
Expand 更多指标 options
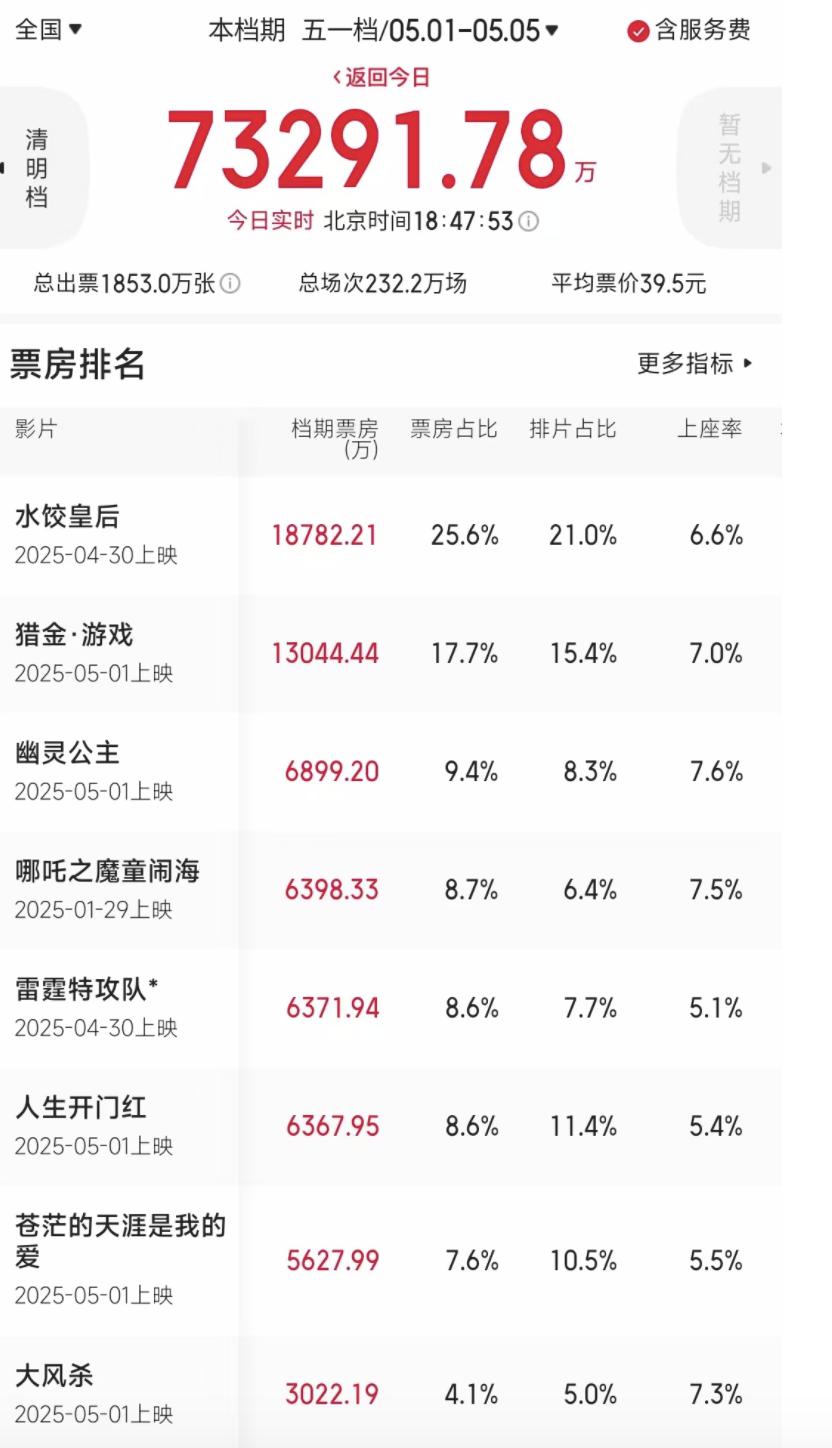(x=695, y=363)
